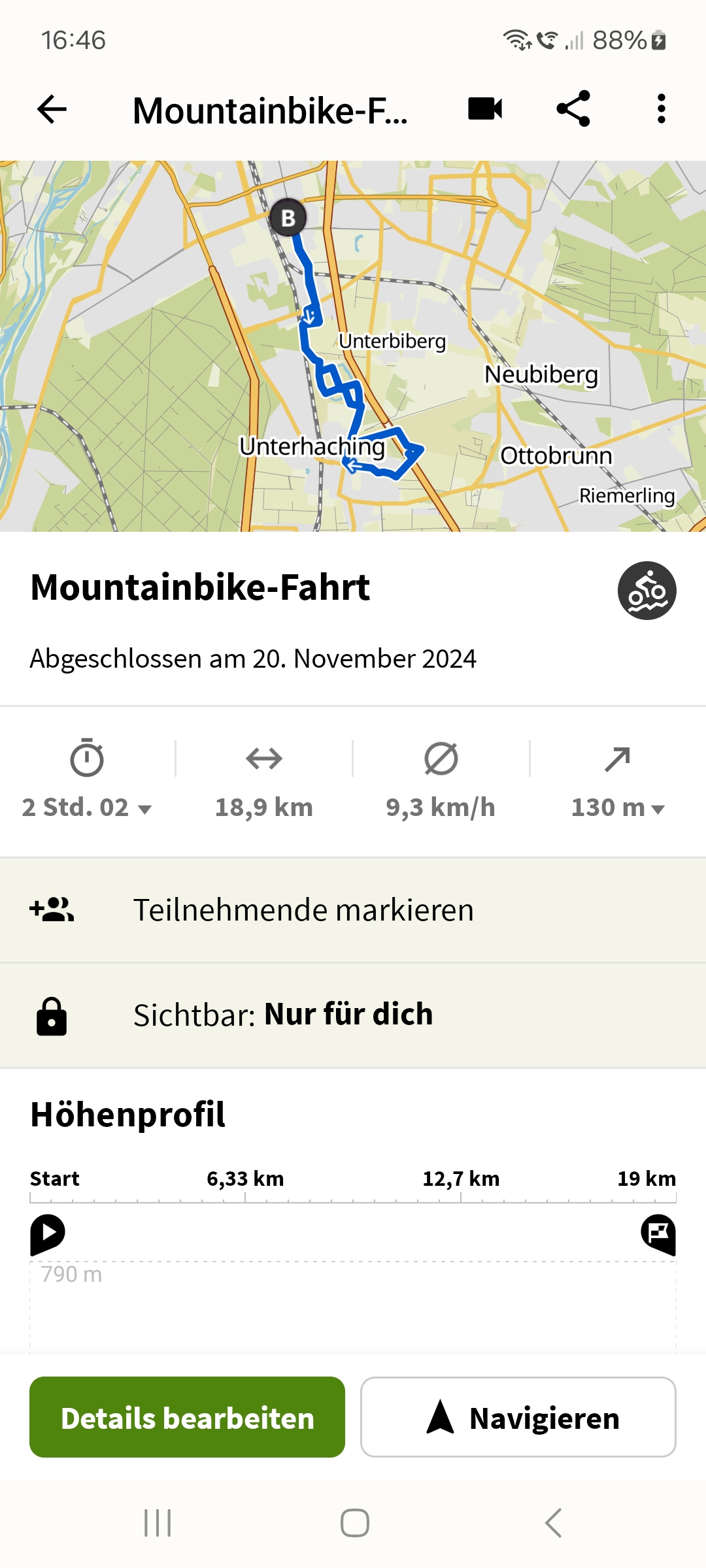This screenshot has height=1568, width=706.
Task: Open Teilnehmende markieren
Action: [x=353, y=910]
